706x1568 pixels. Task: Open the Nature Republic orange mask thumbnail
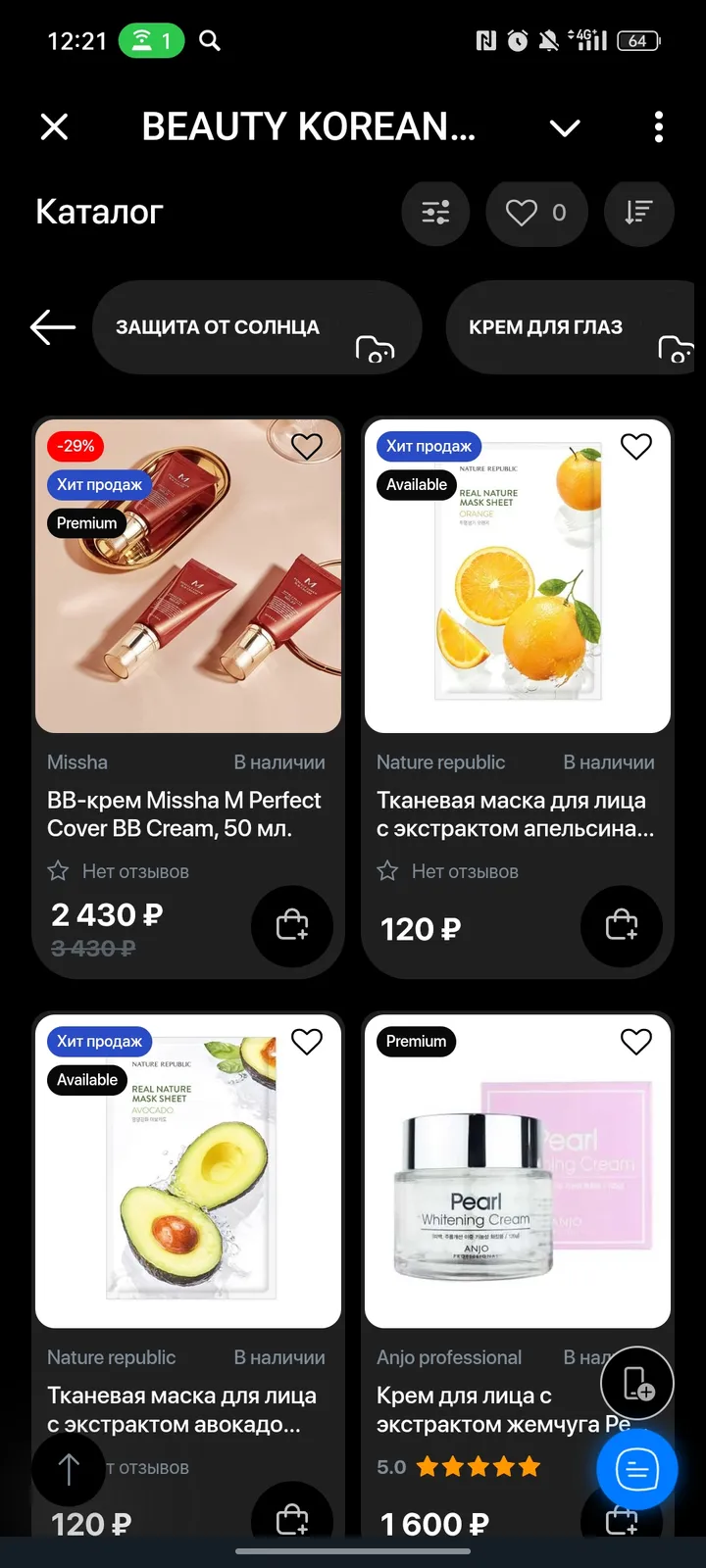(x=518, y=575)
